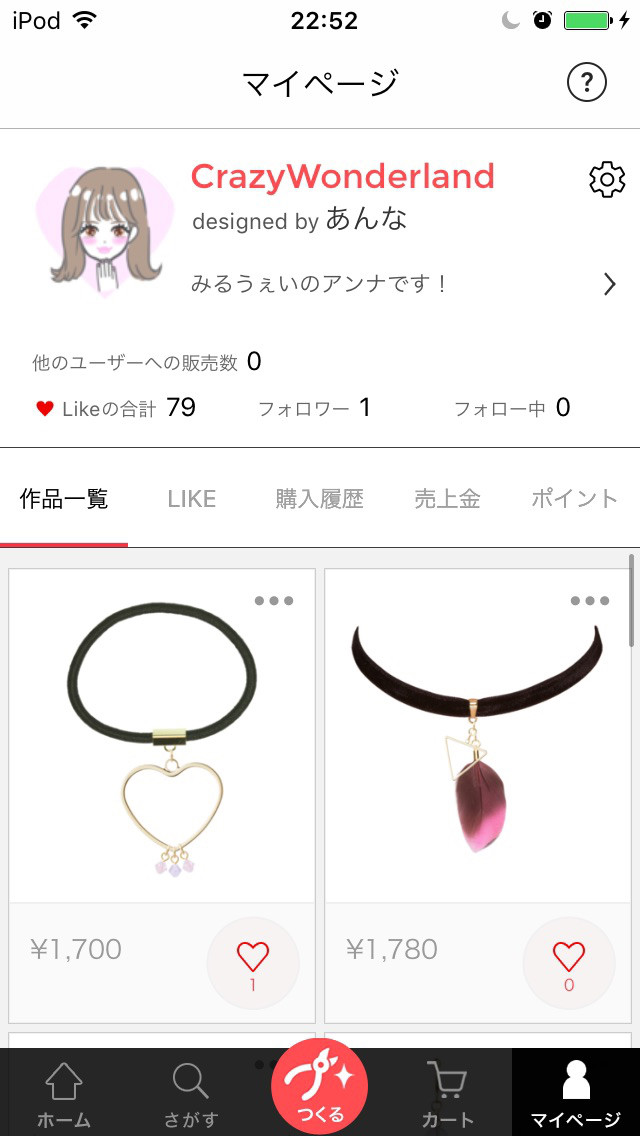Switch to the 売上金 tab
This screenshot has width=640, height=1136.
point(447,498)
